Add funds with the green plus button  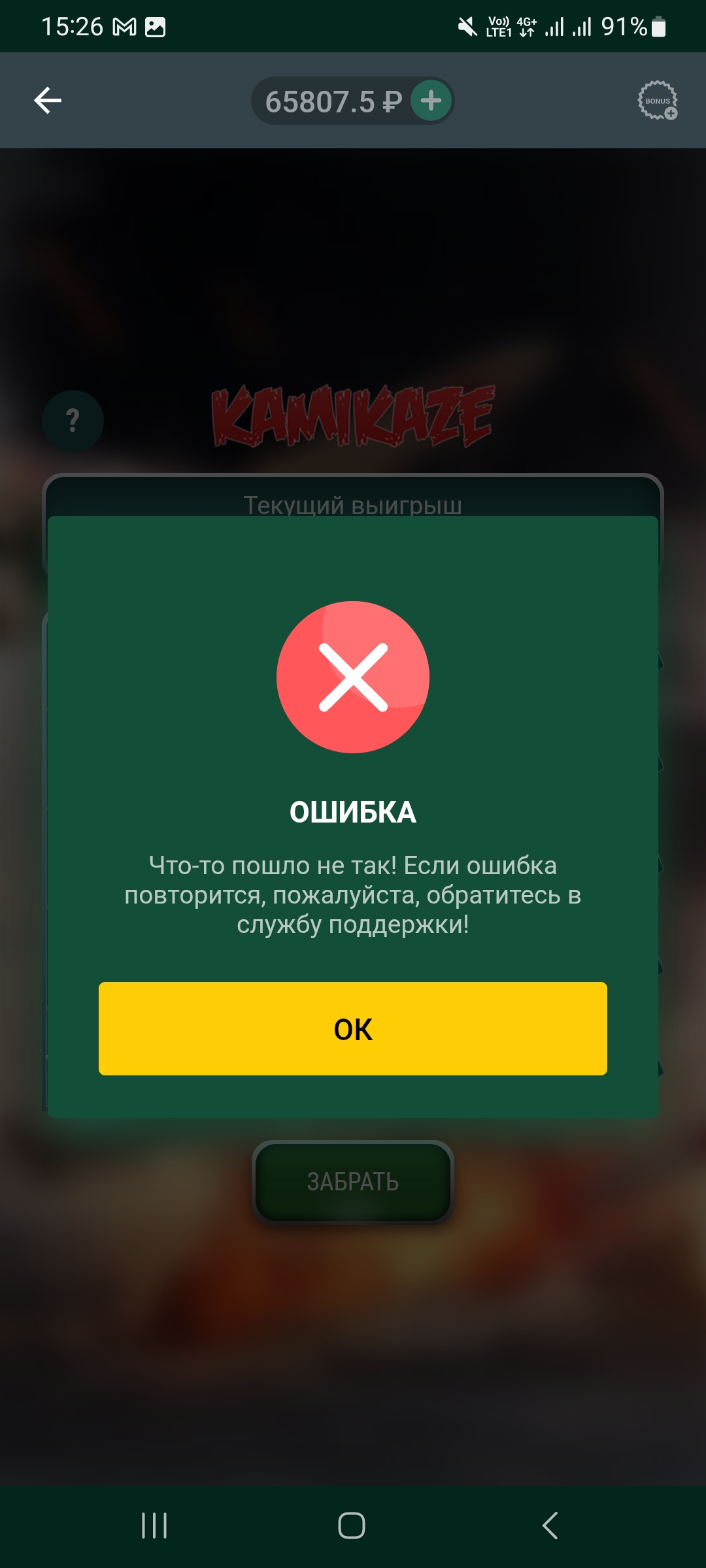click(431, 101)
